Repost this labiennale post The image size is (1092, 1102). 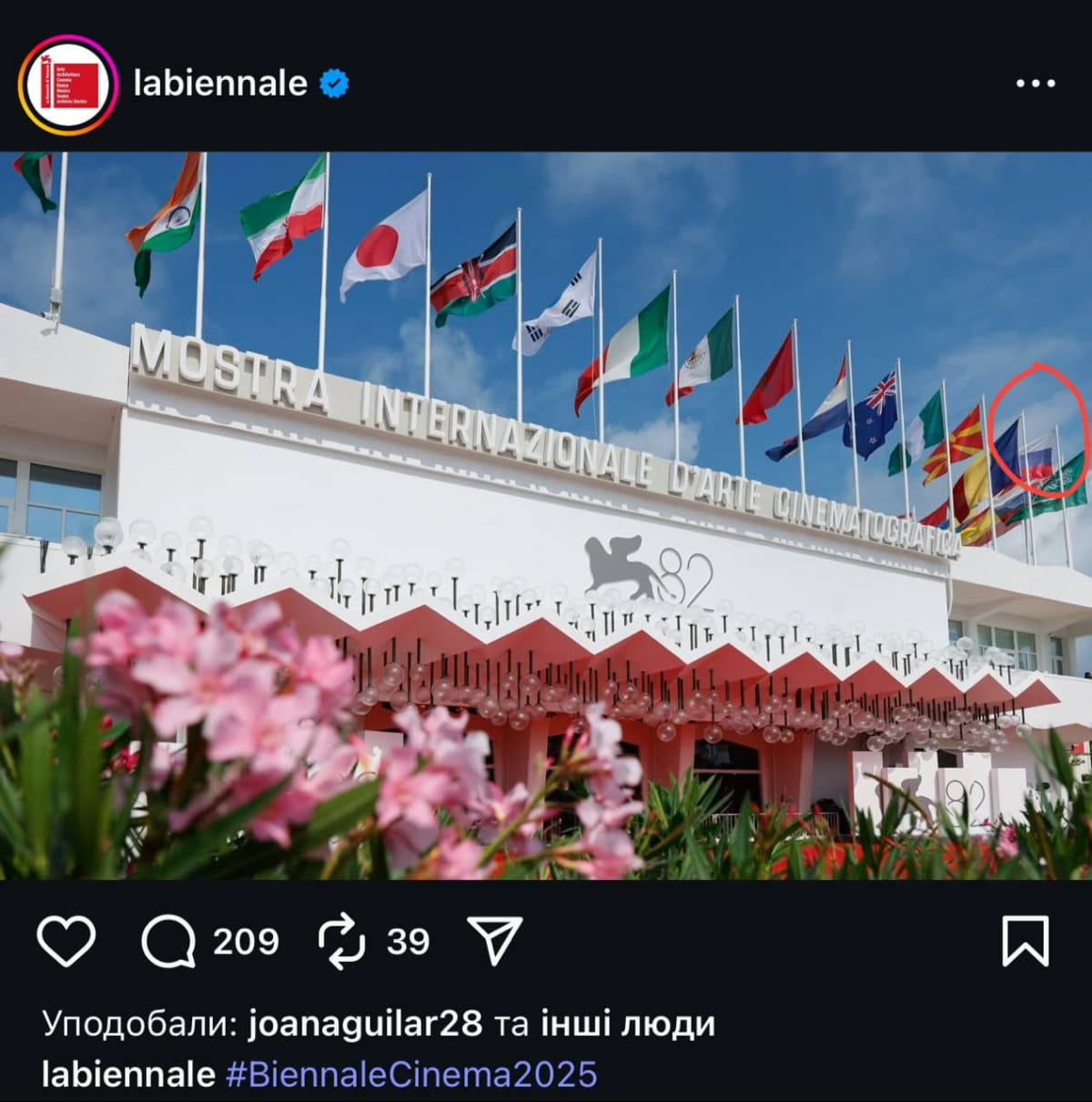pos(341,941)
